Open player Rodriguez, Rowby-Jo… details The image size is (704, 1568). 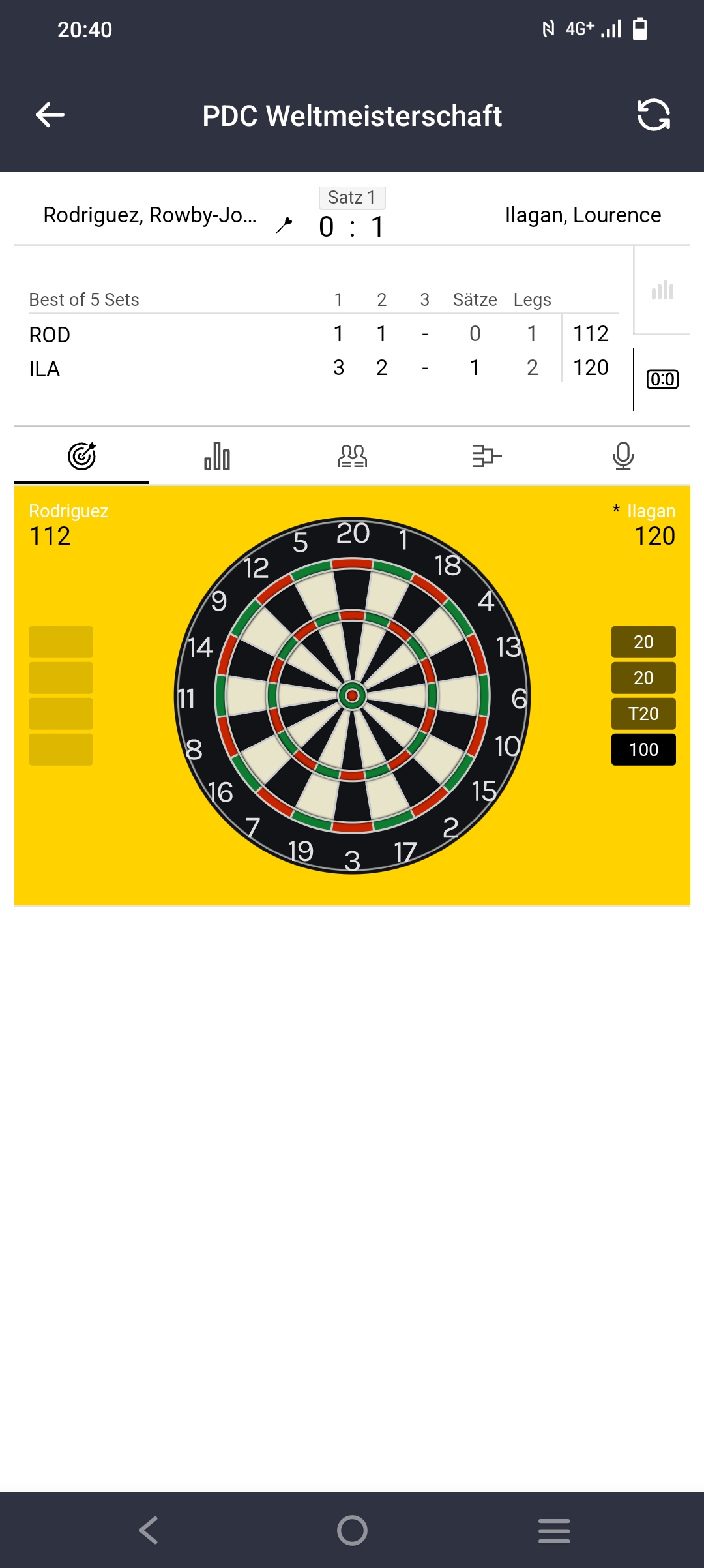click(x=150, y=215)
